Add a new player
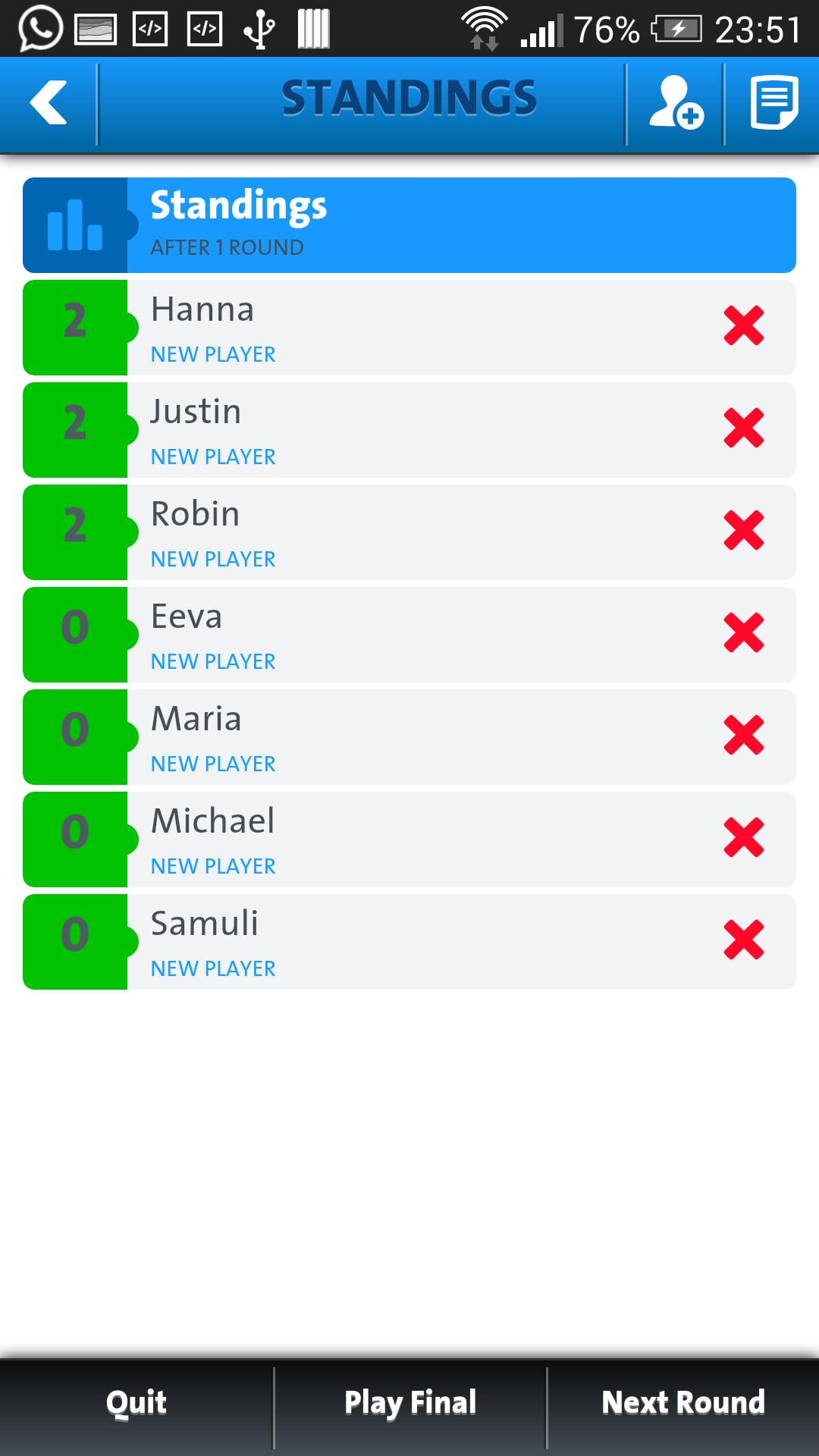This screenshot has width=819, height=1456. 675,104
